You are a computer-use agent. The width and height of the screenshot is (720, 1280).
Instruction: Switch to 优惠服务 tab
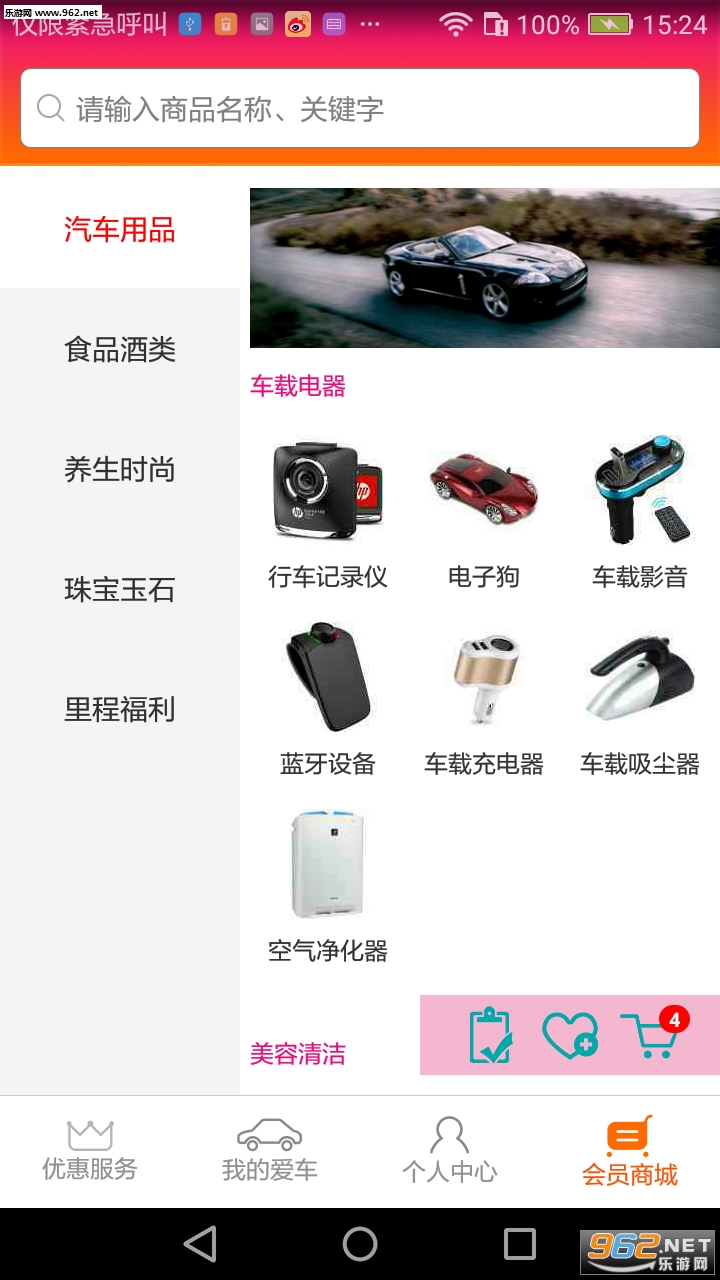pos(90,1151)
